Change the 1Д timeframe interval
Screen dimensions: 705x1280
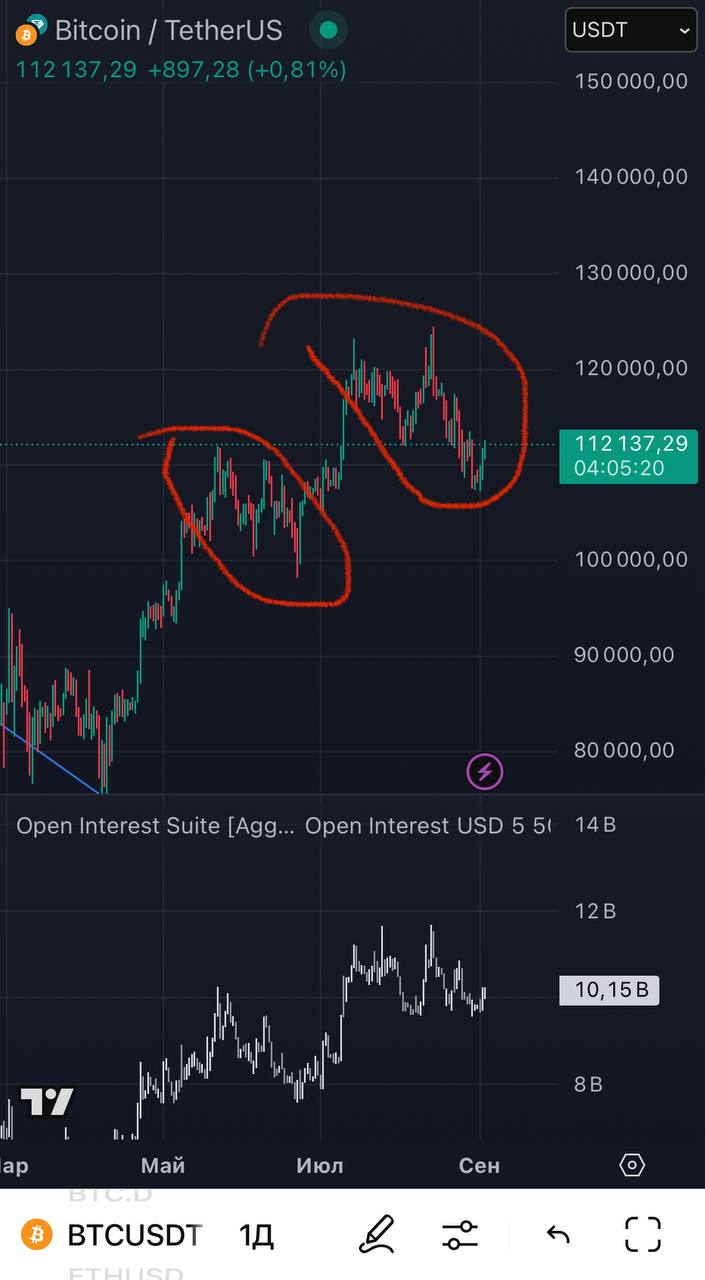click(x=256, y=1235)
